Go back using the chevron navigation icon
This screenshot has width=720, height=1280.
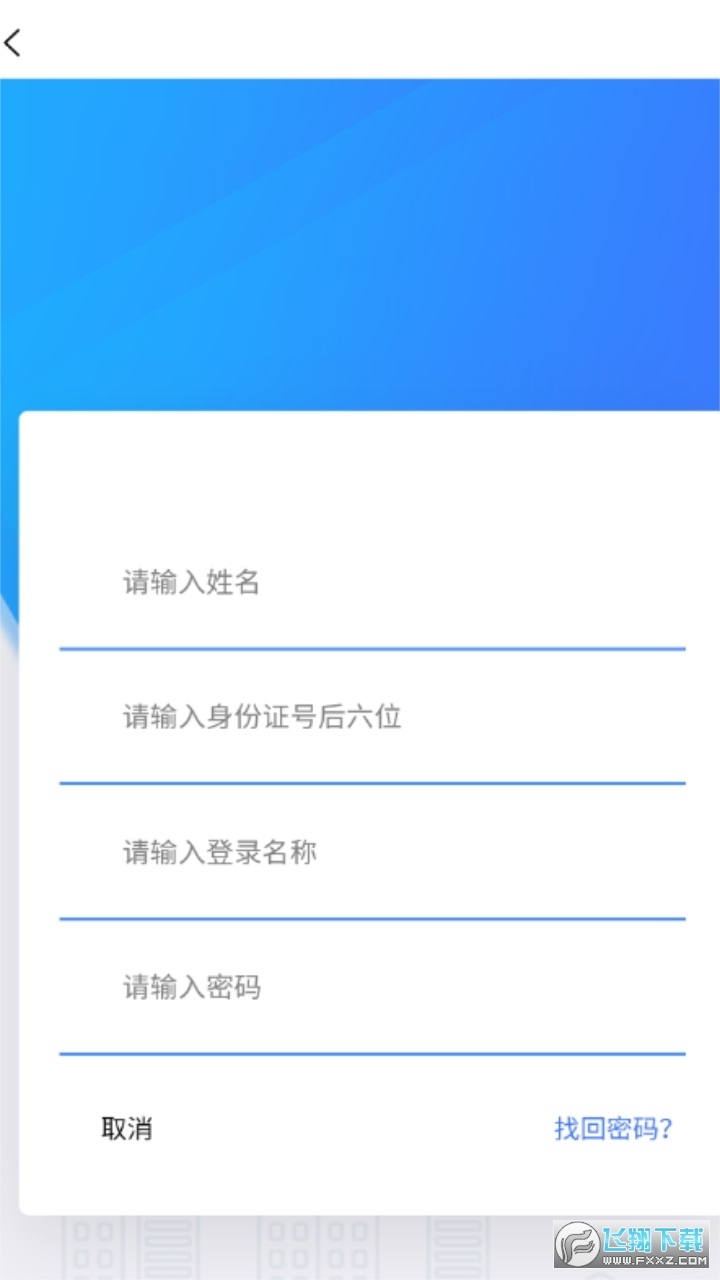14,42
